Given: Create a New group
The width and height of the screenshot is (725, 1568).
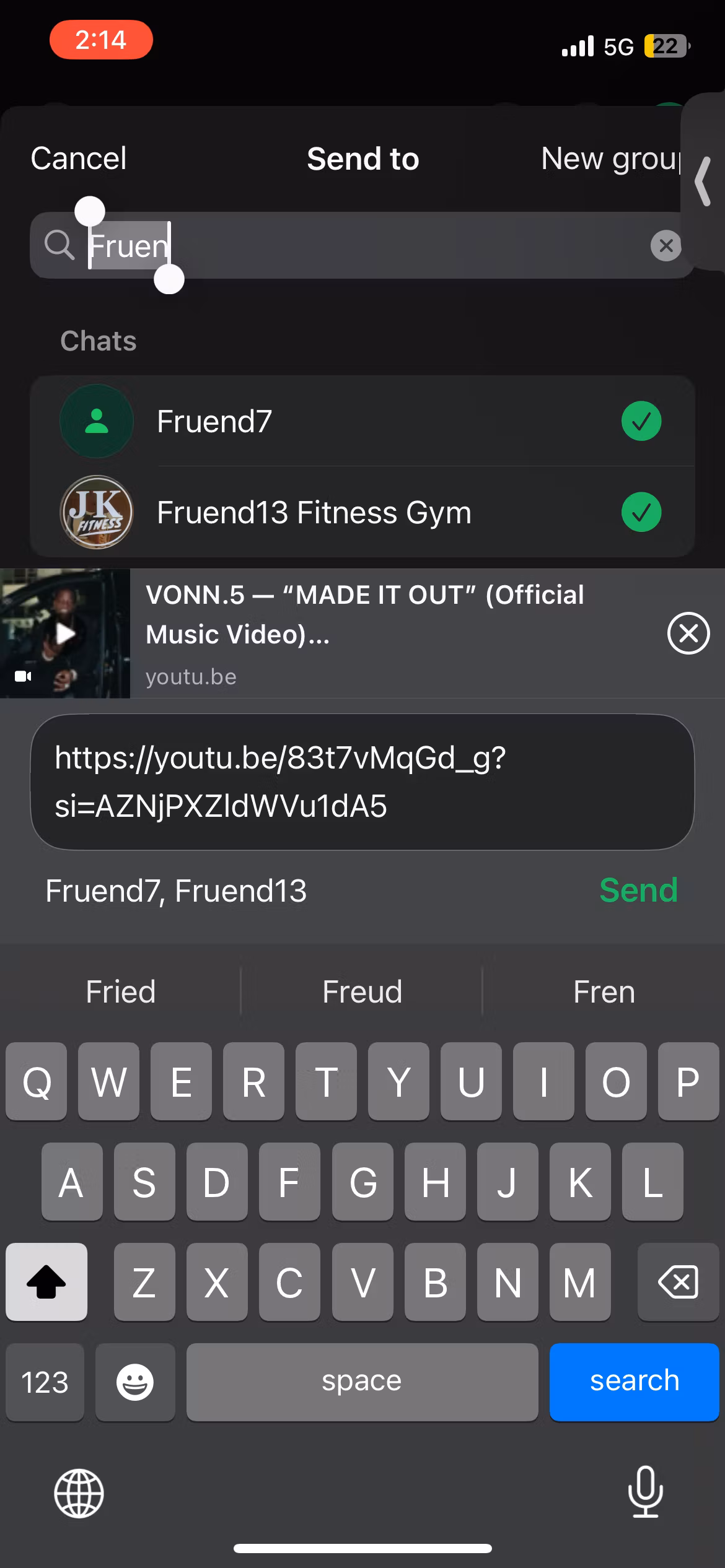Looking at the screenshot, I should point(611,159).
